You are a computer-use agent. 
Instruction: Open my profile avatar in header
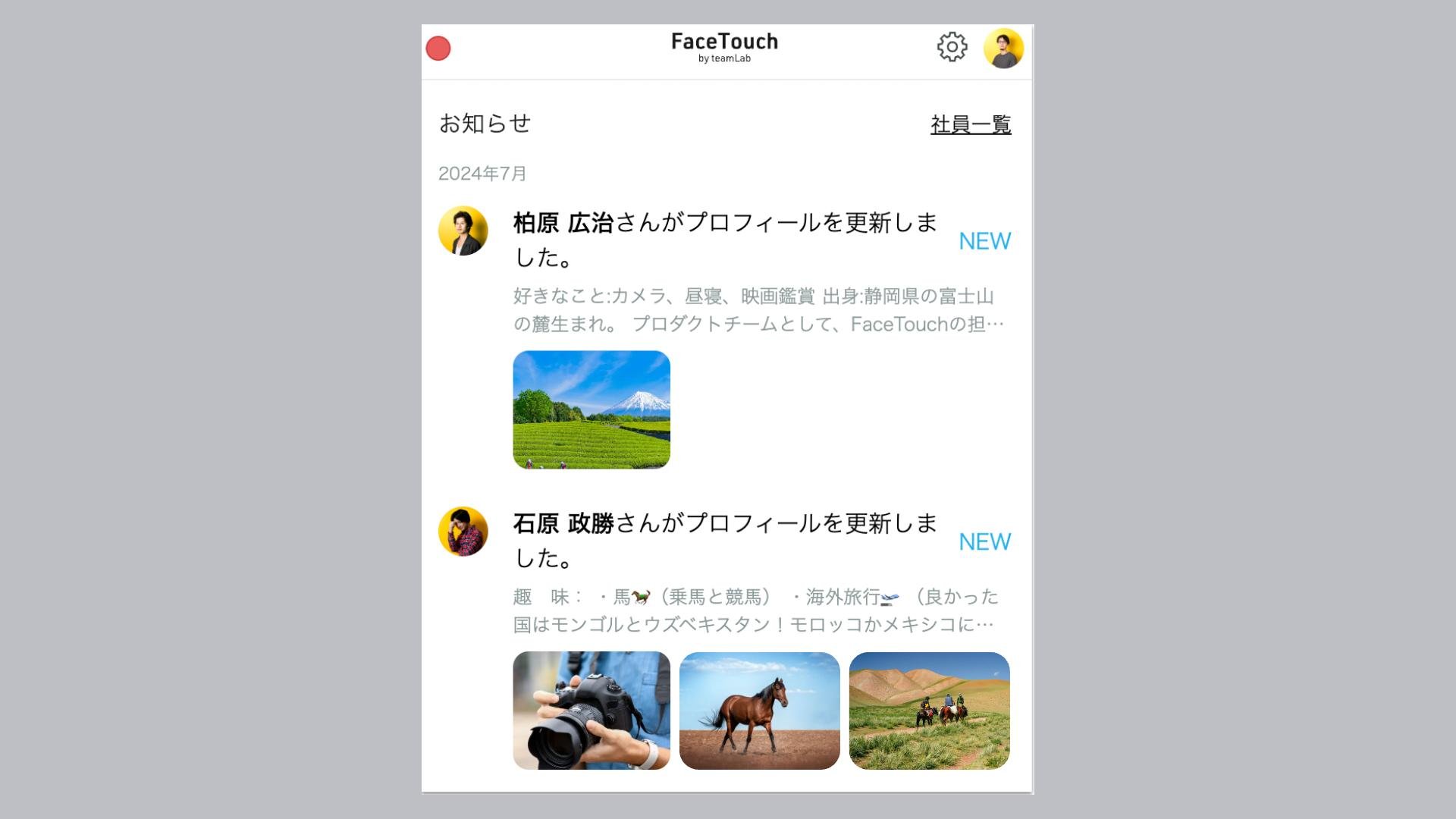[x=1003, y=49]
